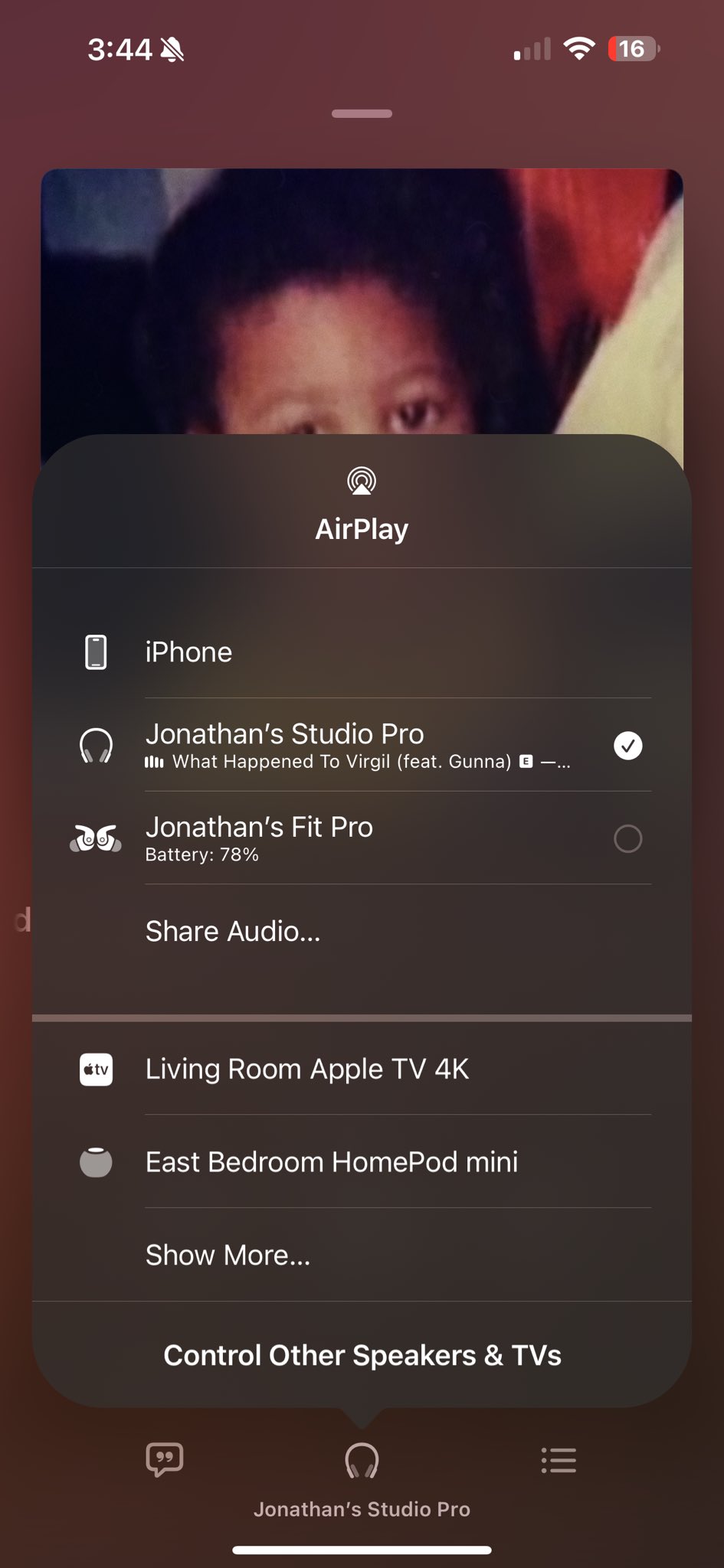The image size is (724, 1568).
Task: Open the Up Next queue list
Action: (x=559, y=1460)
